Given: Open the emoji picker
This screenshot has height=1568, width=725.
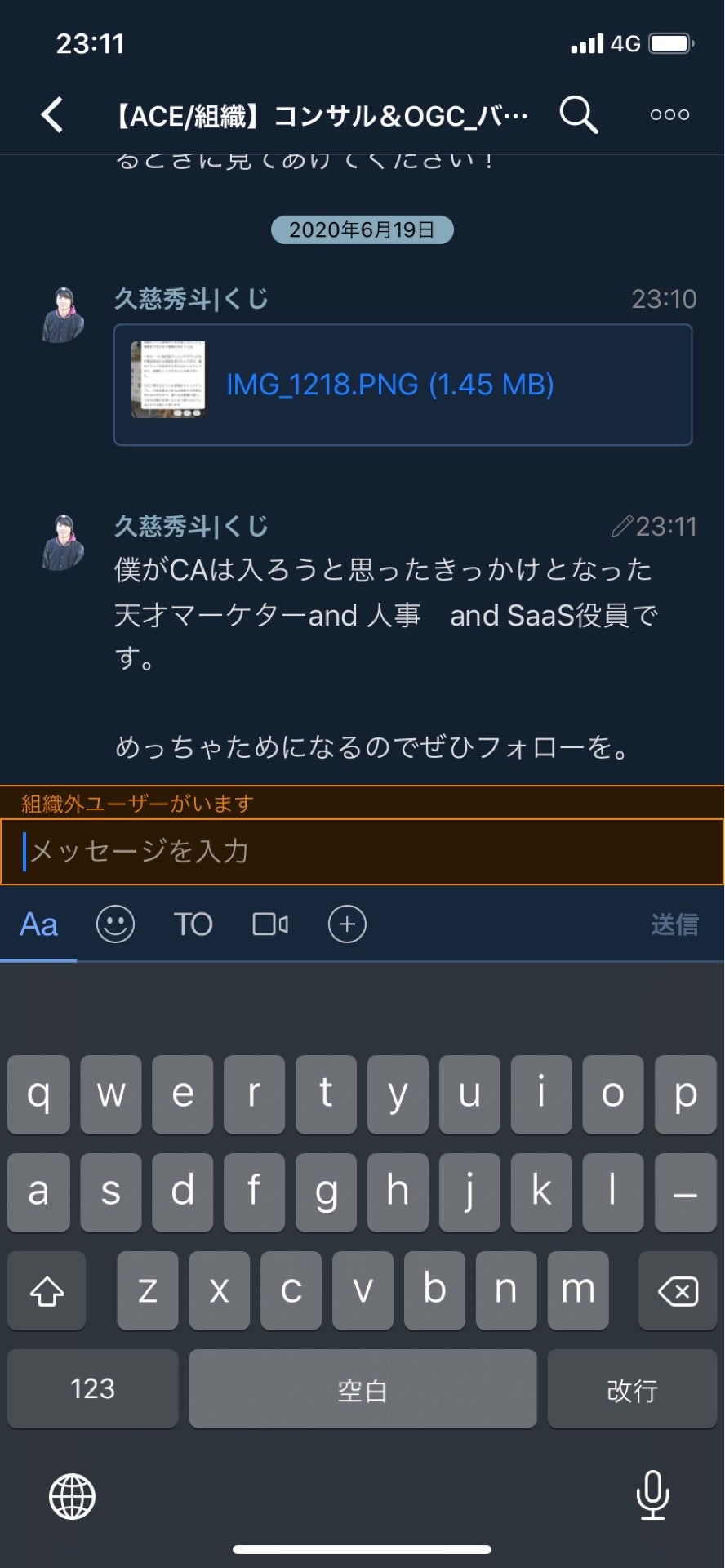Looking at the screenshot, I should (115, 924).
